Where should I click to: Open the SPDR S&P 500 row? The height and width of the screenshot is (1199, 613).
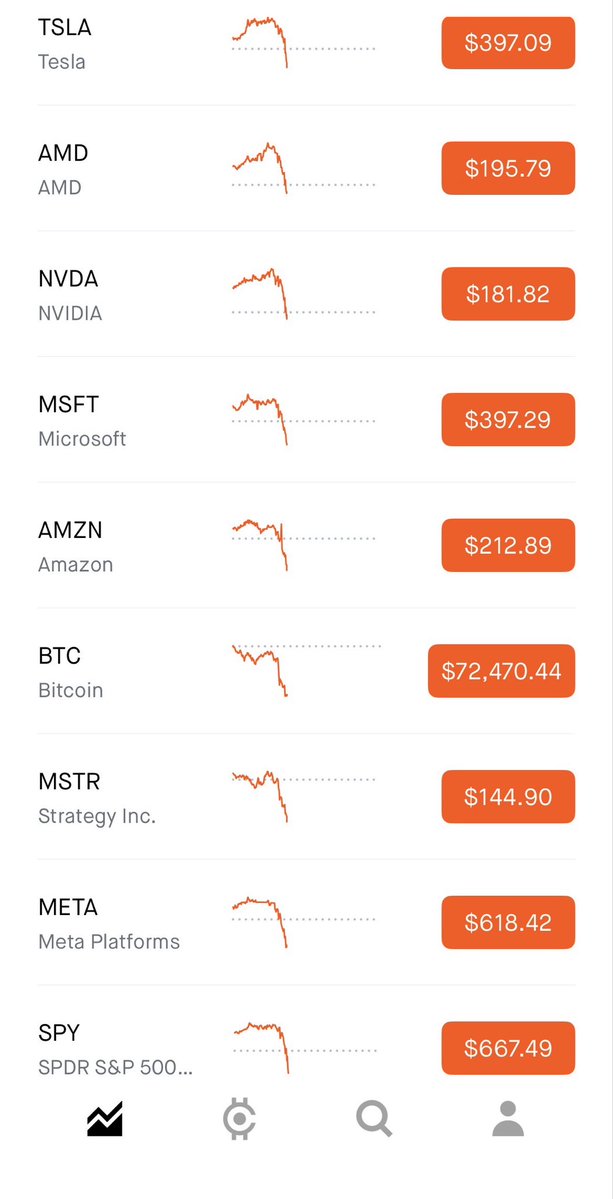tap(115, 1049)
